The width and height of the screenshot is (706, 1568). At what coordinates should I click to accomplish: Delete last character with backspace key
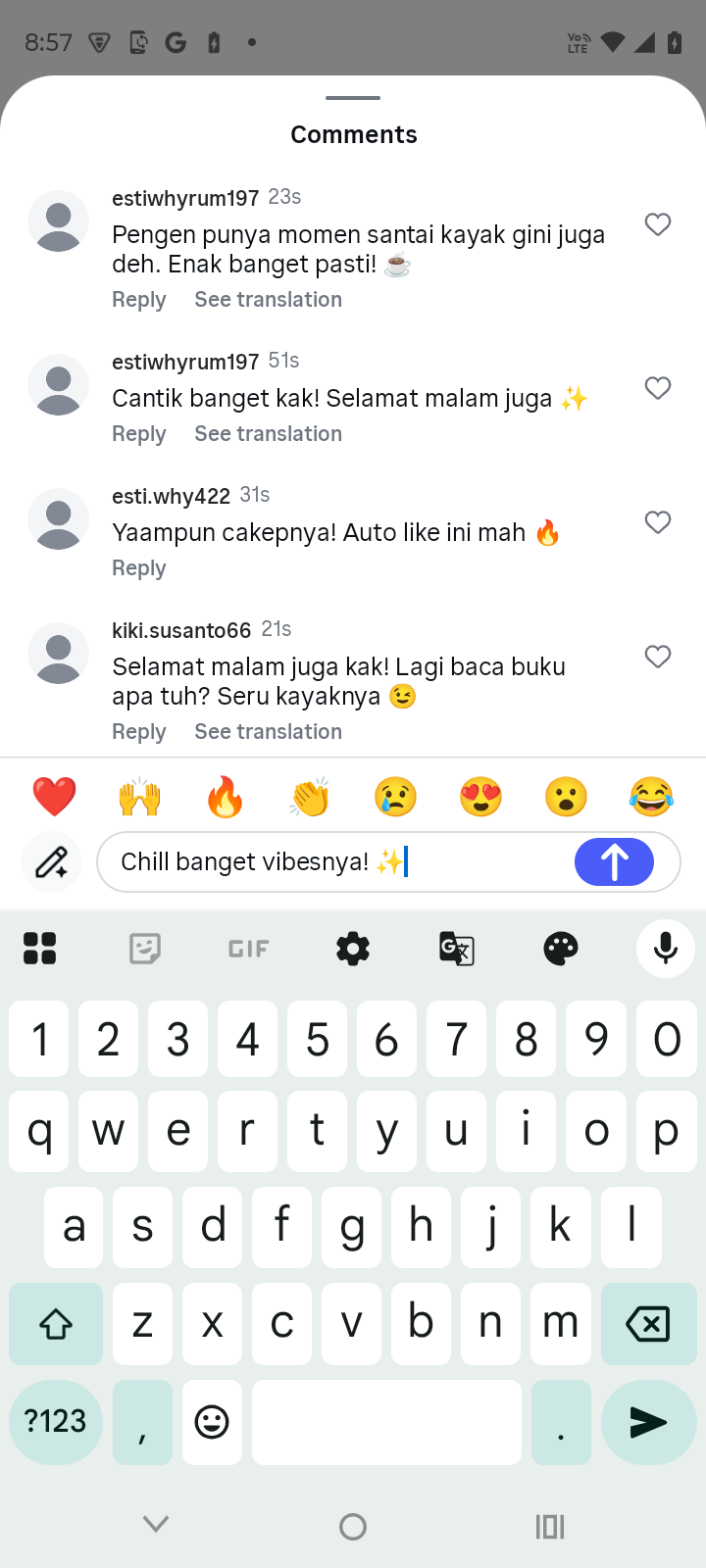pyautogui.click(x=647, y=1324)
